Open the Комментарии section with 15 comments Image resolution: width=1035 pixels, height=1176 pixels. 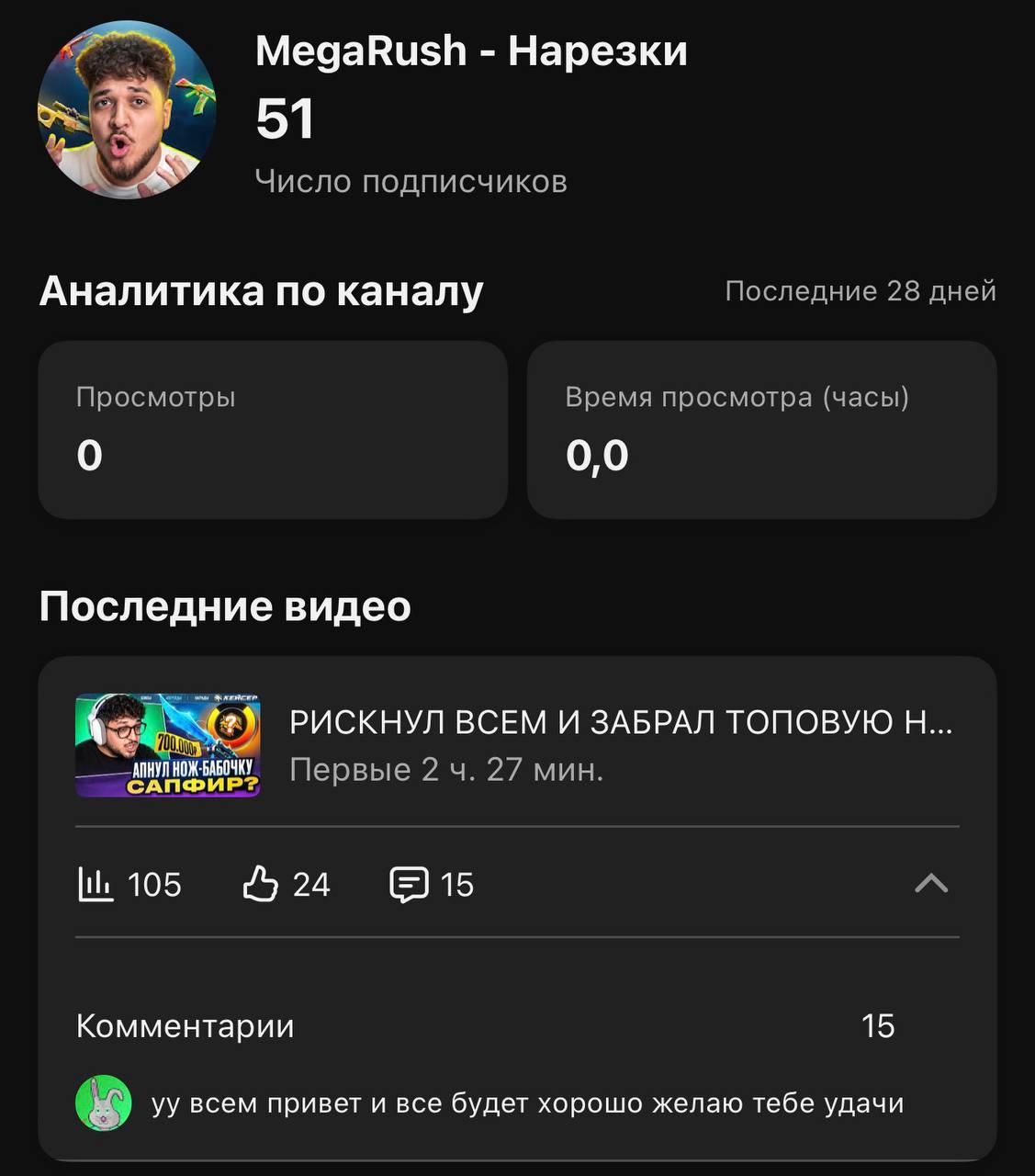pos(486,1025)
